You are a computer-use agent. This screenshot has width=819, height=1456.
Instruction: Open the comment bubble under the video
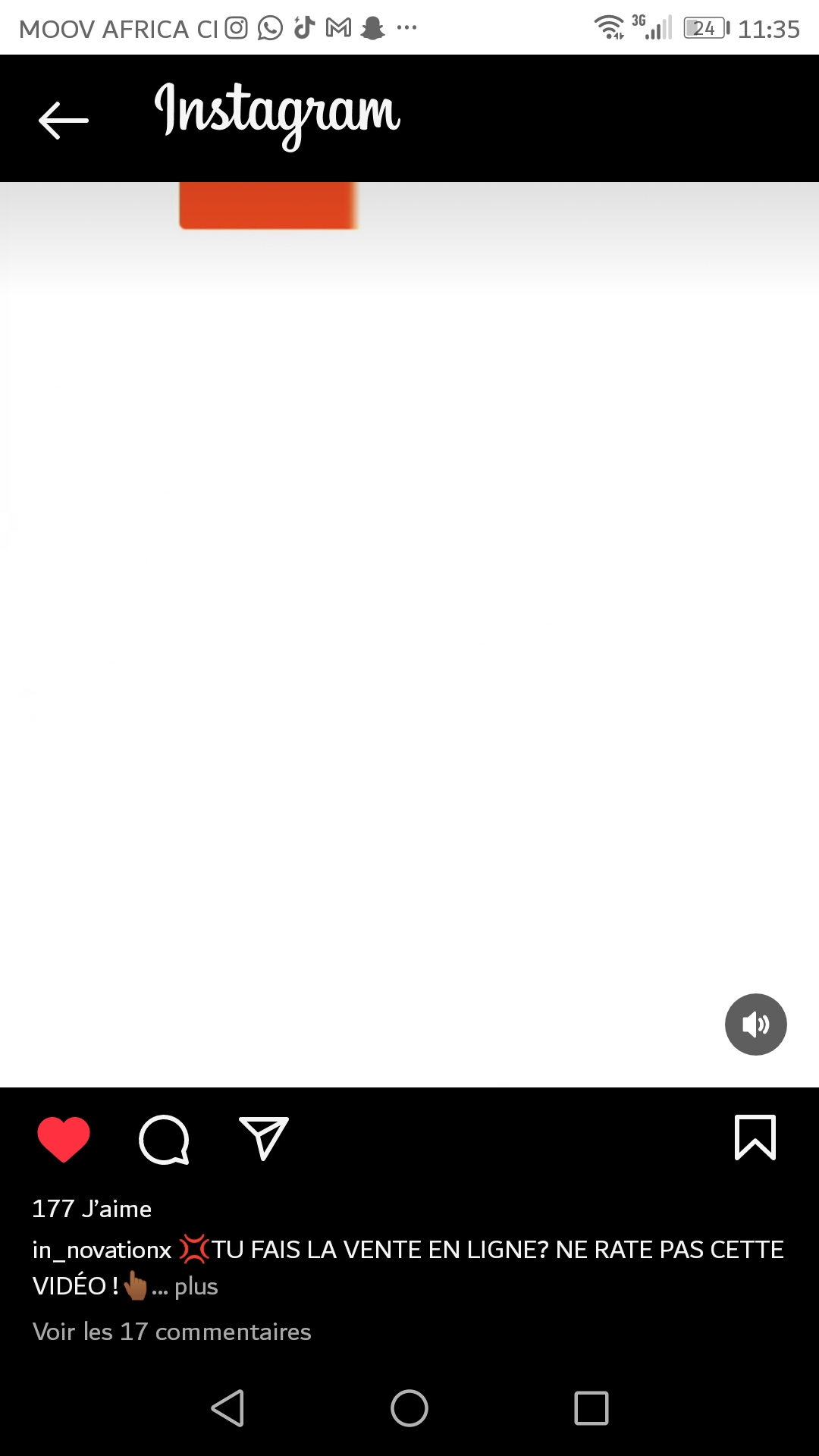(164, 1139)
